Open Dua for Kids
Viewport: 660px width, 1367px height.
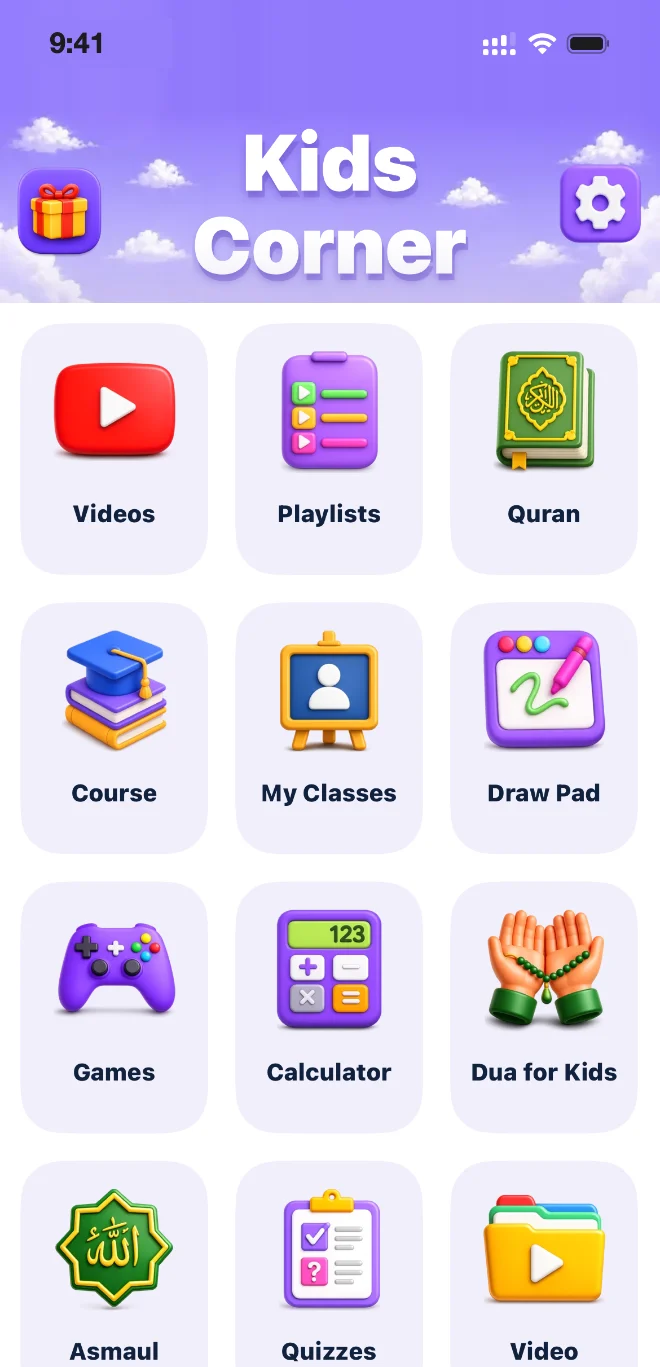(x=544, y=1007)
